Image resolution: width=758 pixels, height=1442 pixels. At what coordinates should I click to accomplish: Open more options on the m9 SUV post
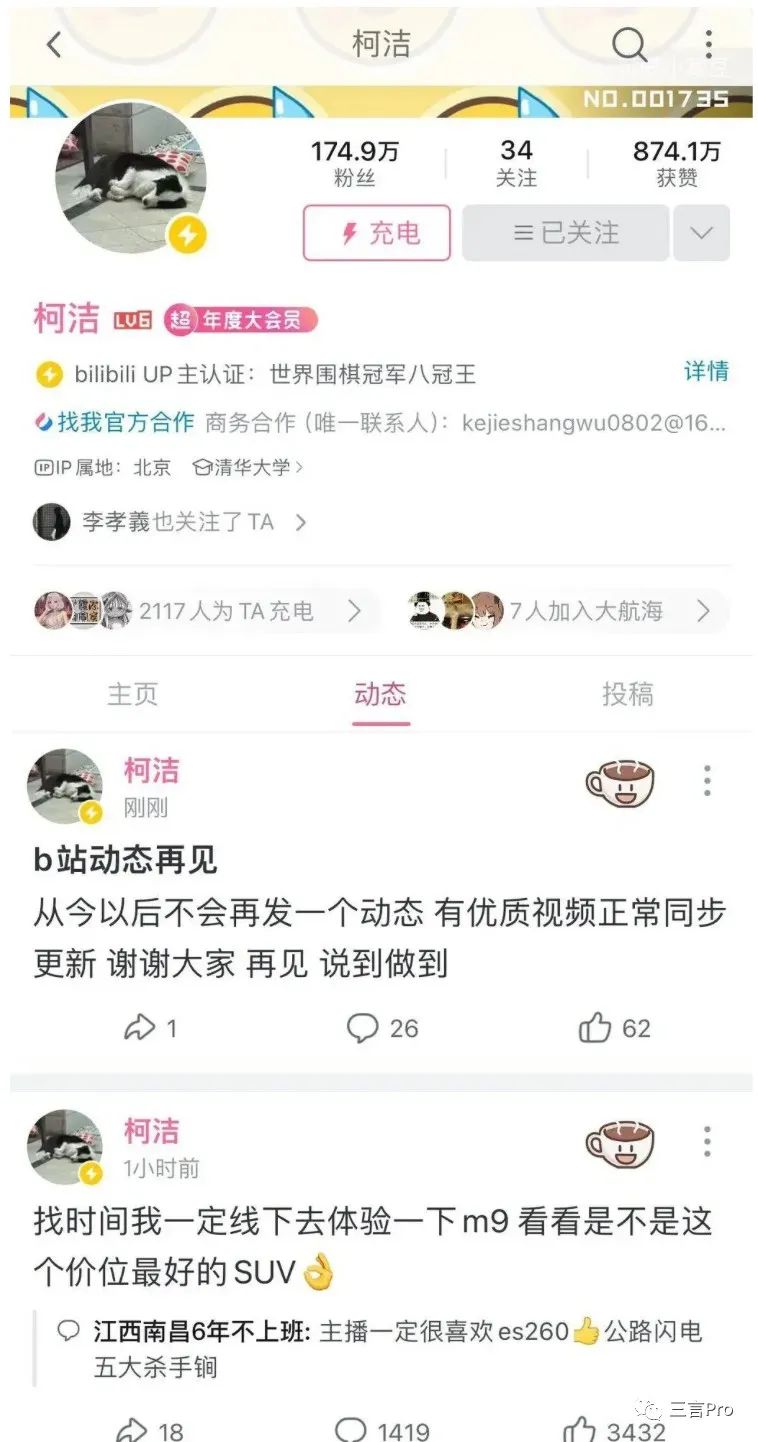point(707,1141)
